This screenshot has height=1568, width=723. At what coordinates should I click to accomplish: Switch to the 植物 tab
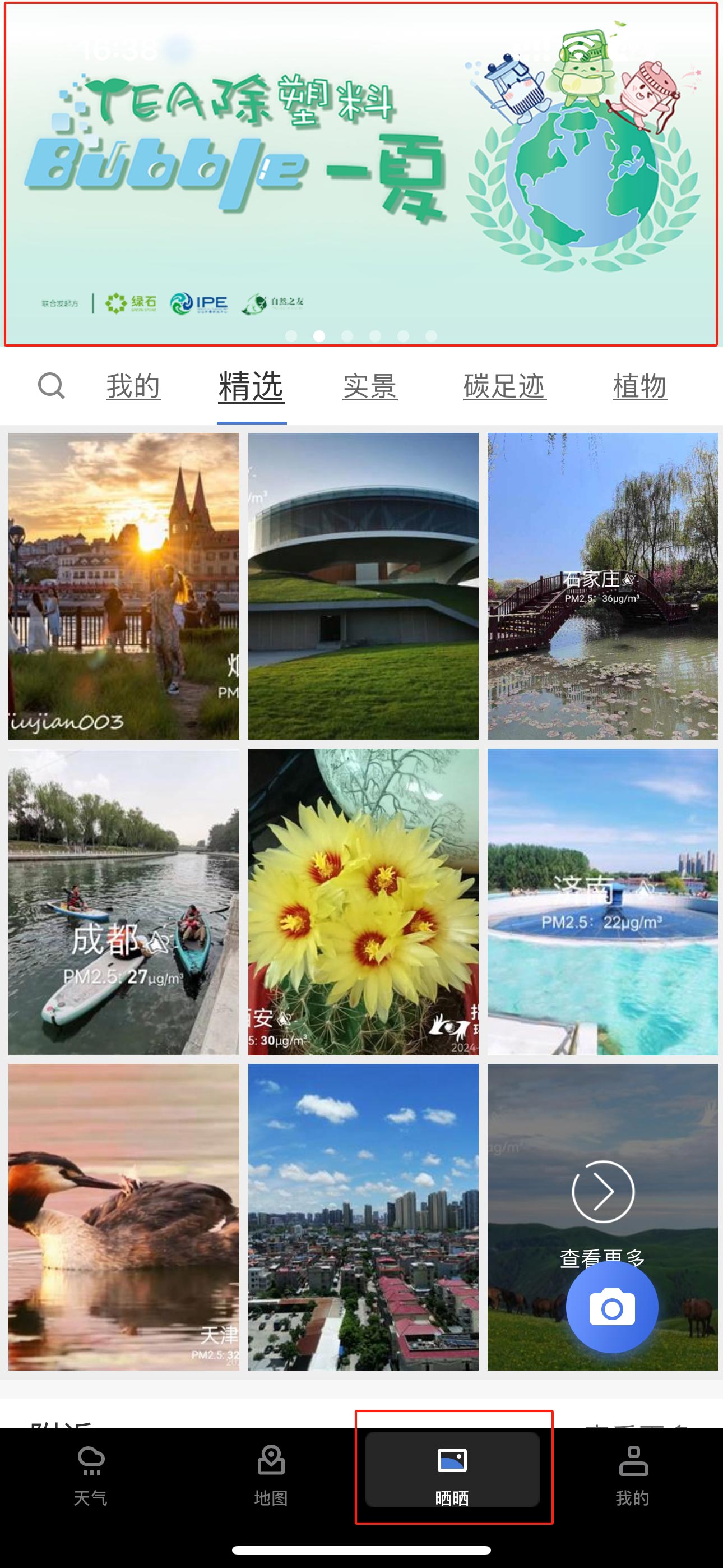click(x=640, y=386)
